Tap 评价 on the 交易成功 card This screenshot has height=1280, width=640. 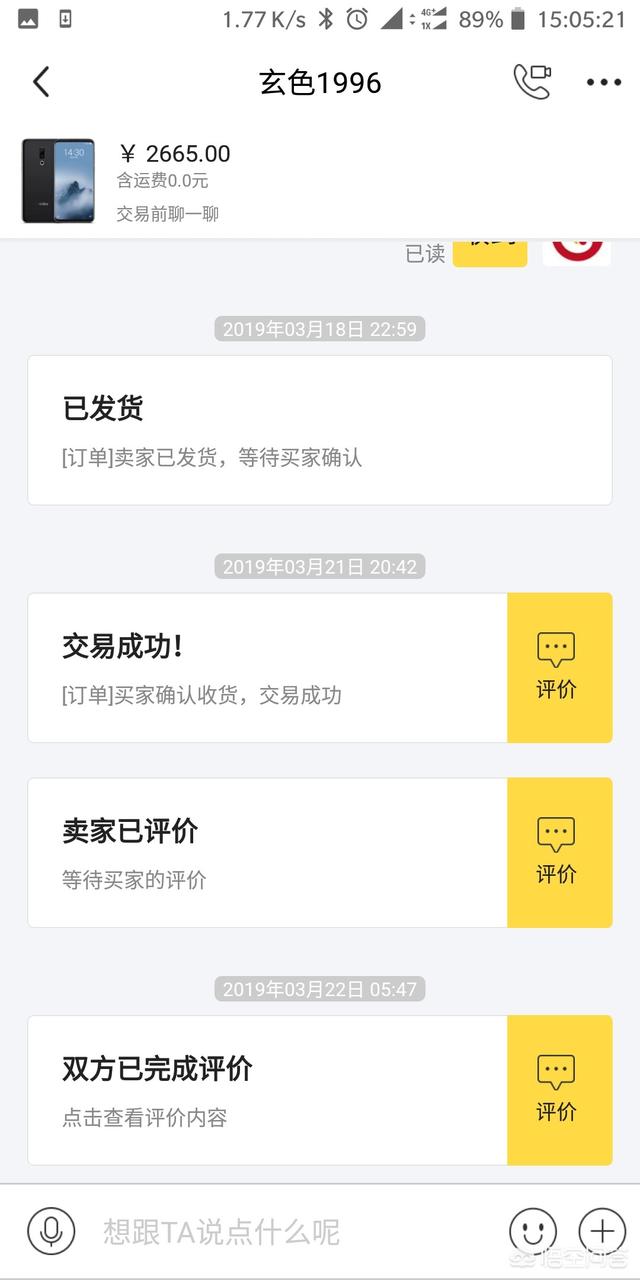[559, 668]
